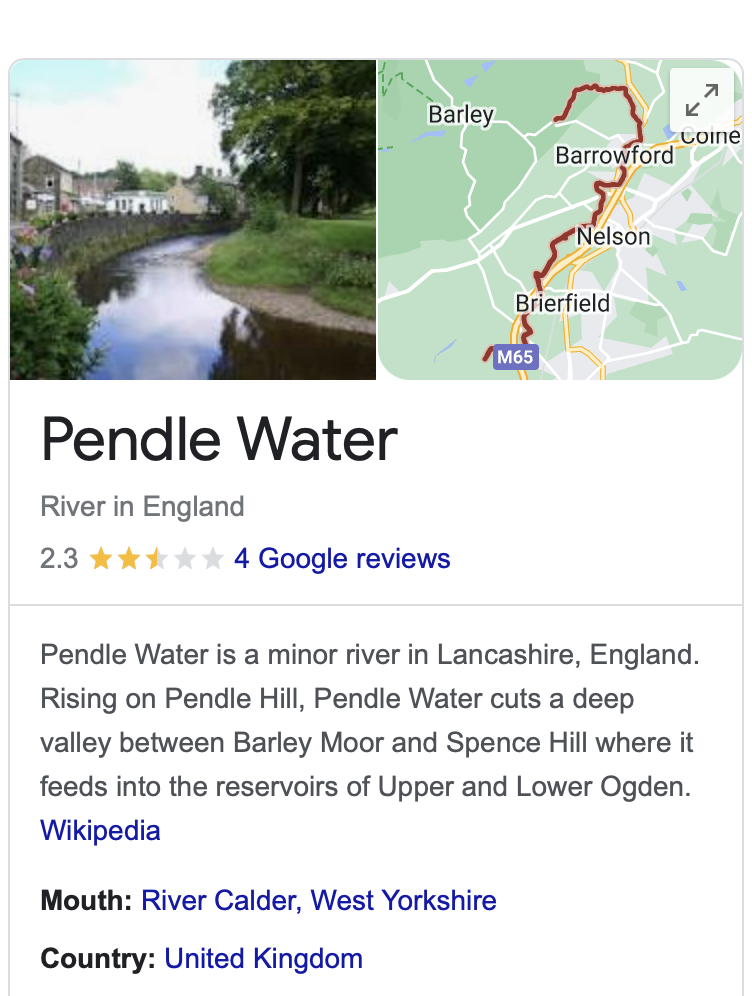Expand the map to full view
The height and width of the screenshot is (996, 752).
[702, 101]
